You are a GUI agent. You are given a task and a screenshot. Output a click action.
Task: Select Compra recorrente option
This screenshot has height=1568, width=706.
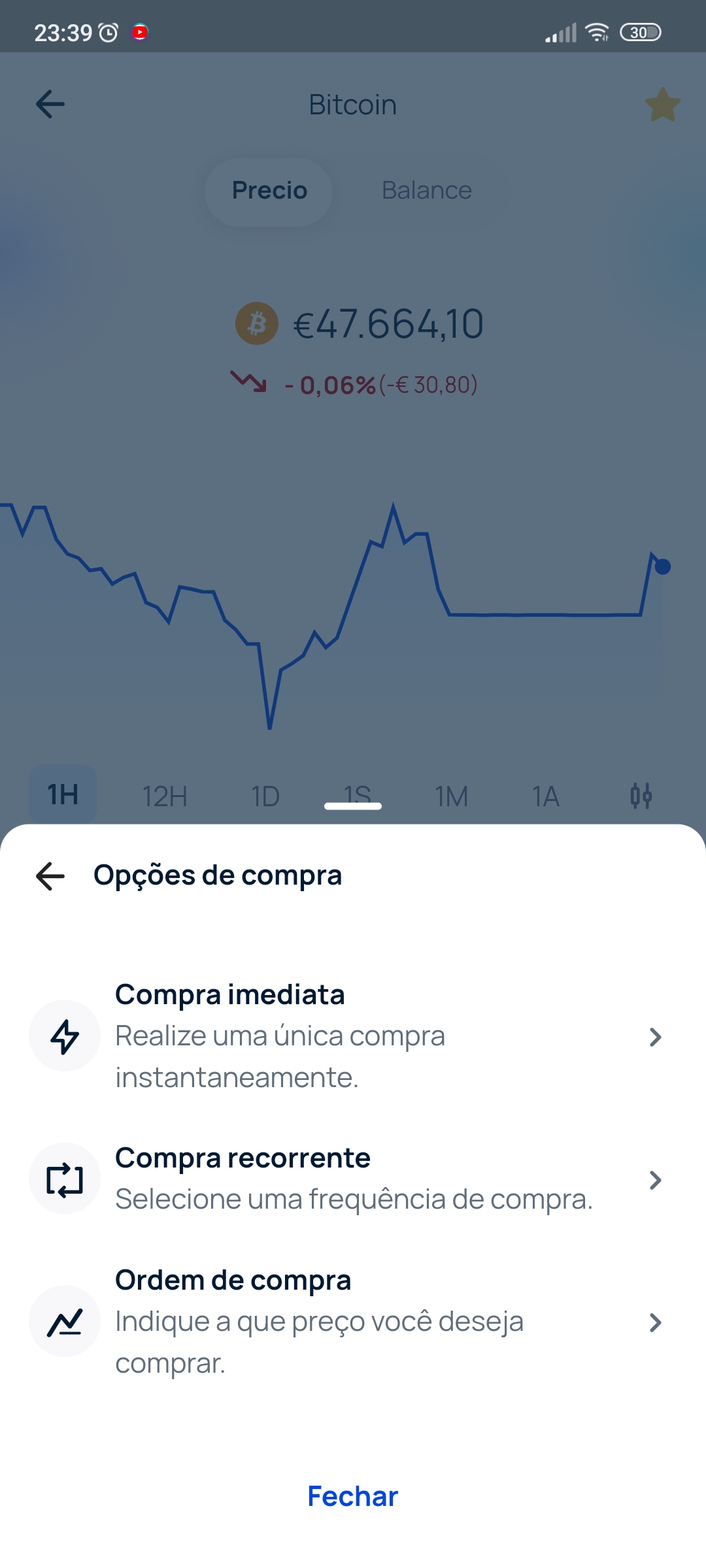tap(353, 1179)
